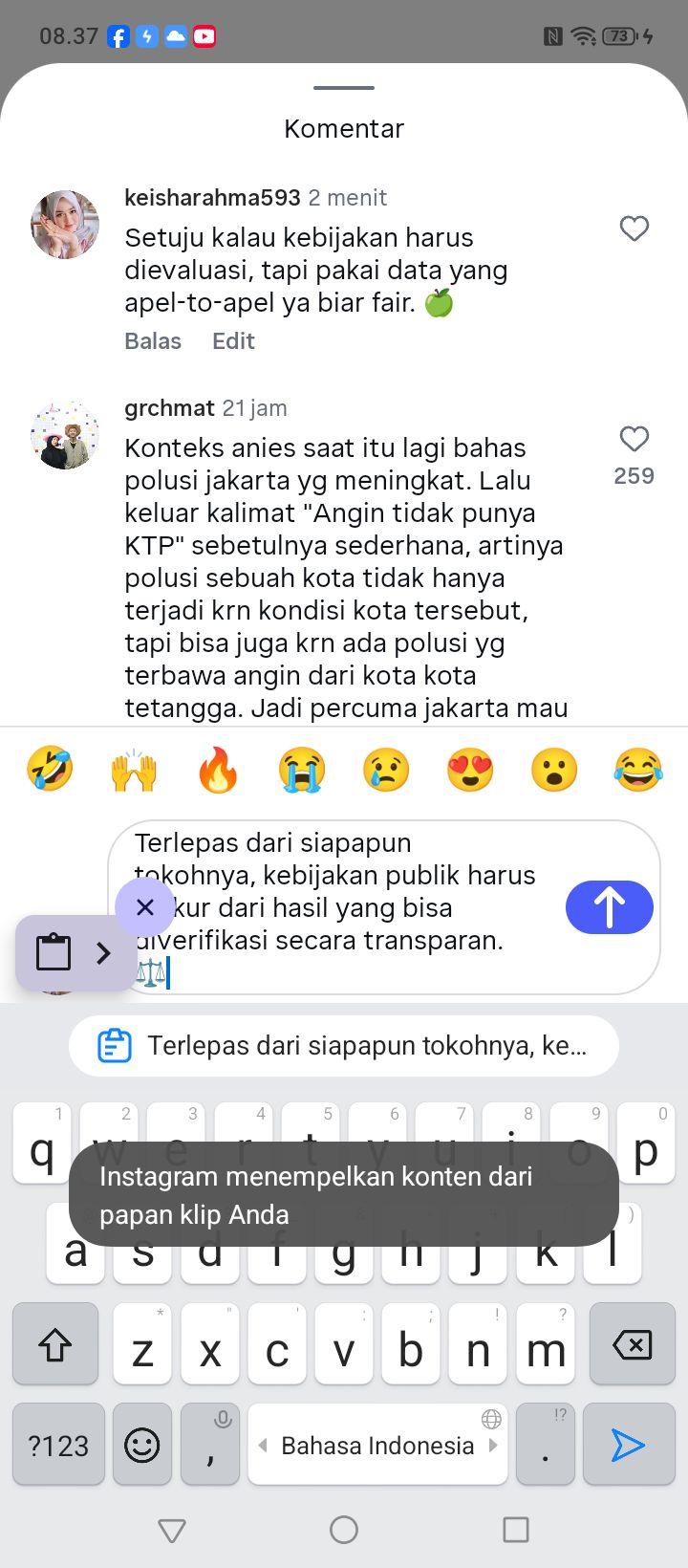Viewport: 688px width, 1568px height.
Task: Tap the Bahasa Indonesia space bar
Action: [377, 1445]
